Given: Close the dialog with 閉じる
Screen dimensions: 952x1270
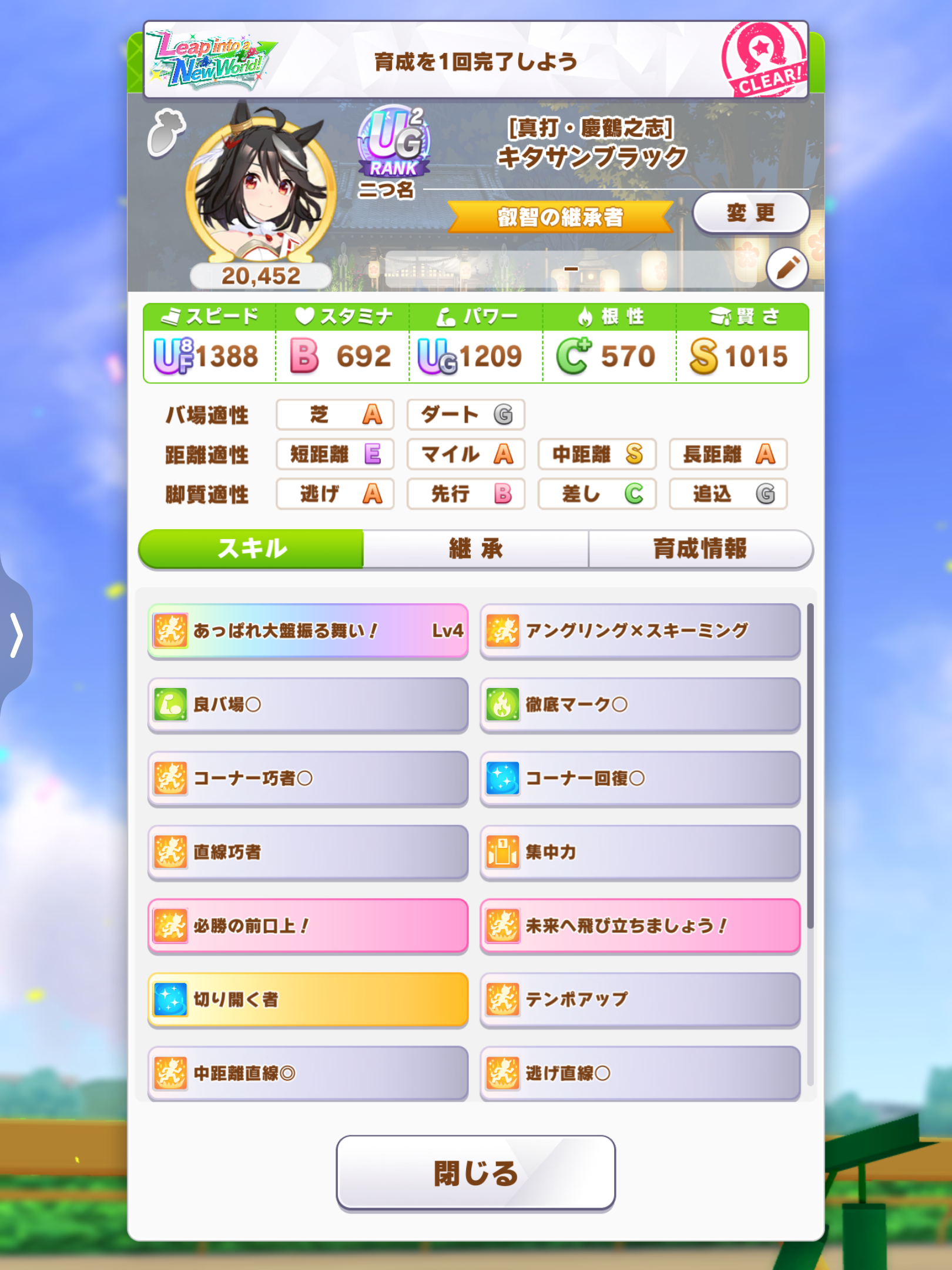Looking at the screenshot, I should pos(475,1173).
